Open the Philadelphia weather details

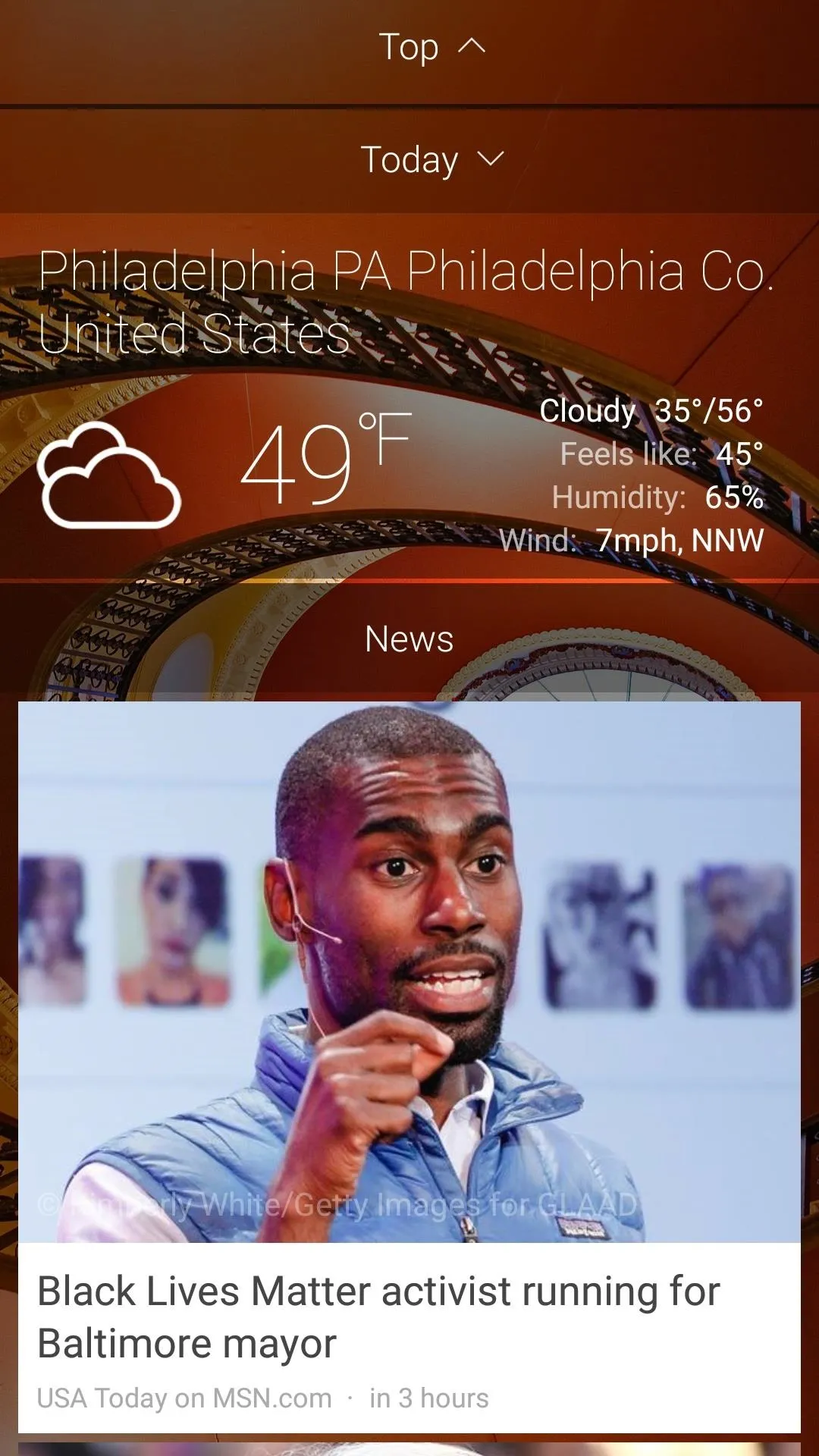point(409,398)
